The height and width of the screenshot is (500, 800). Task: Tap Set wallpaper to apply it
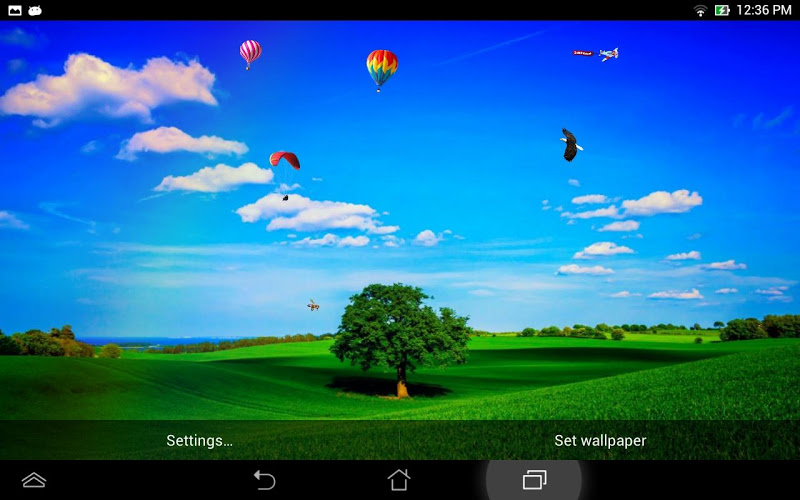(x=600, y=440)
